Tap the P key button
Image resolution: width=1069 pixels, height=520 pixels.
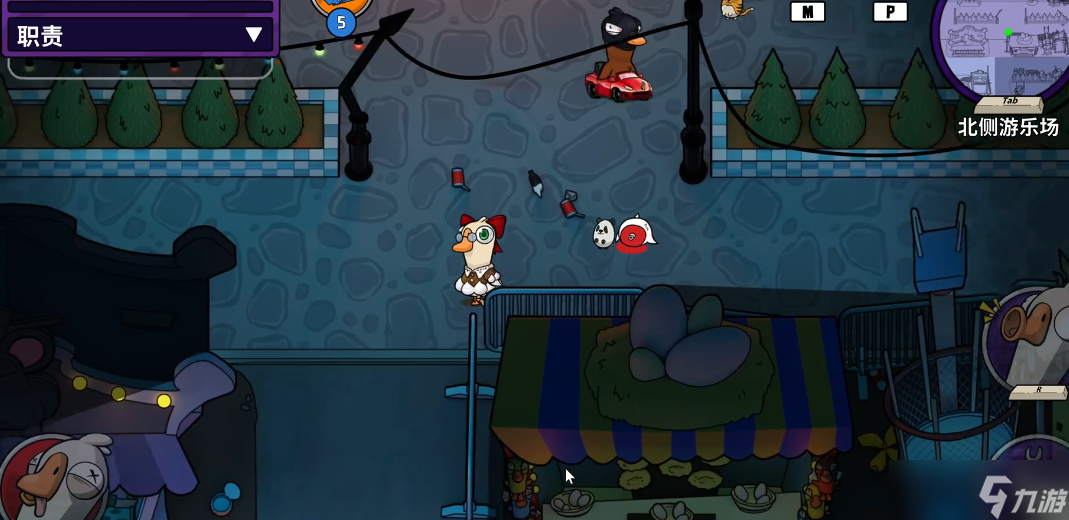pos(890,12)
